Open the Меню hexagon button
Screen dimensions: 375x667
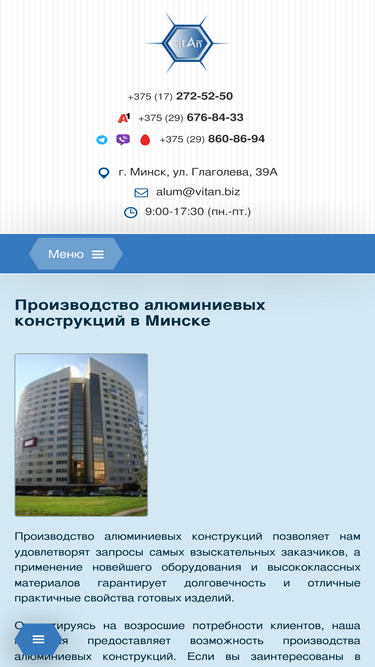(76, 254)
